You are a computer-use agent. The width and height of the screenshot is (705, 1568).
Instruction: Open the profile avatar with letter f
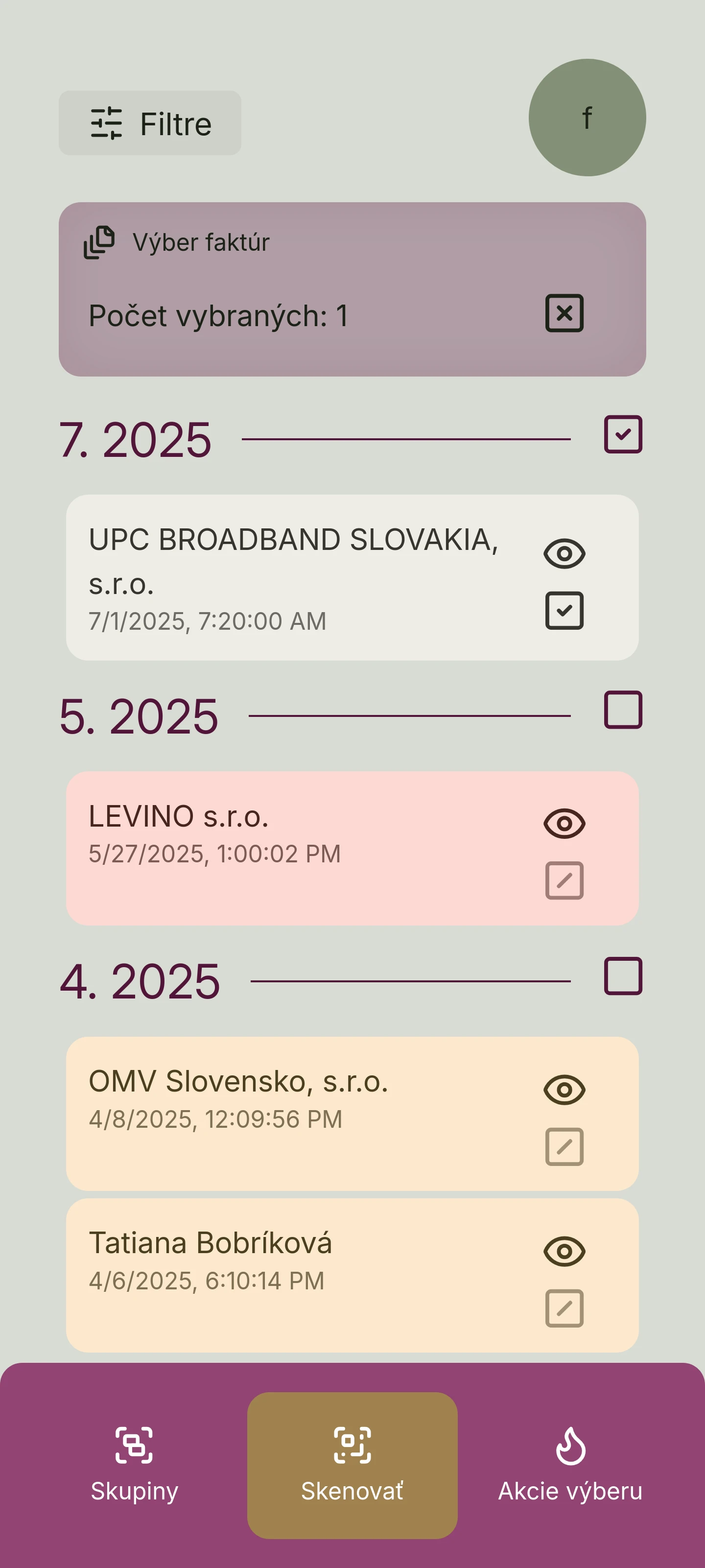(x=587, y=118)
